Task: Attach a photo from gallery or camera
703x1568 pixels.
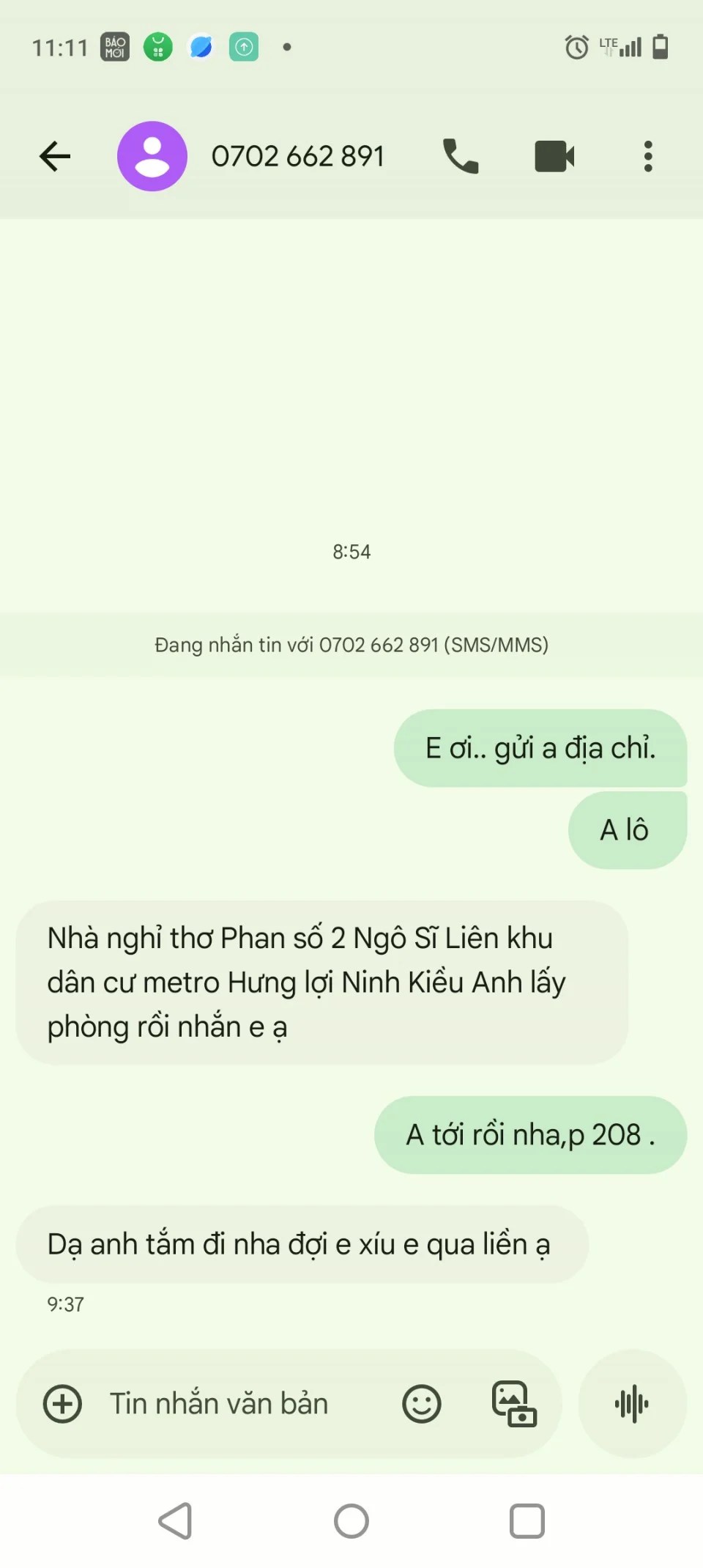Action: (x=514, y=1404)
